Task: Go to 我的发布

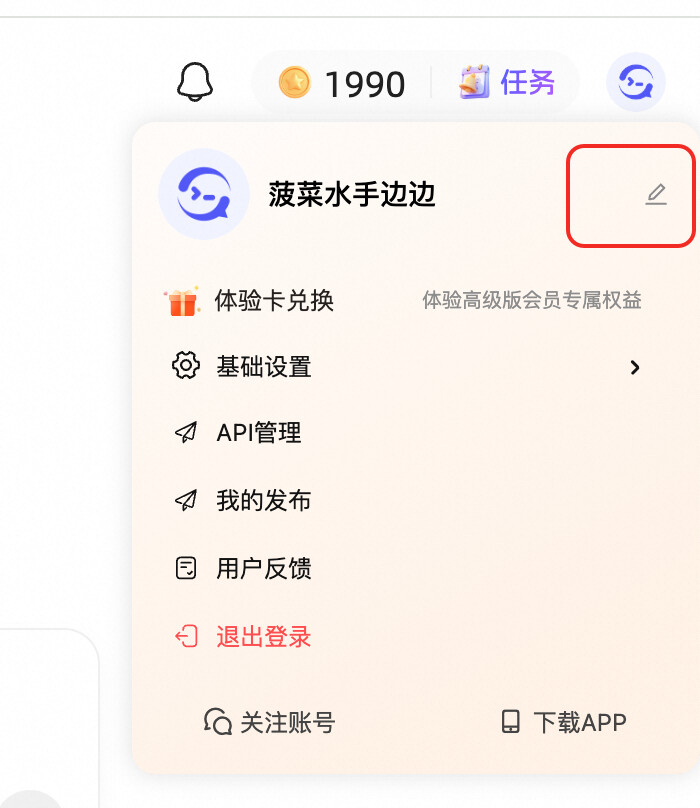Action: tap(263, 501)
